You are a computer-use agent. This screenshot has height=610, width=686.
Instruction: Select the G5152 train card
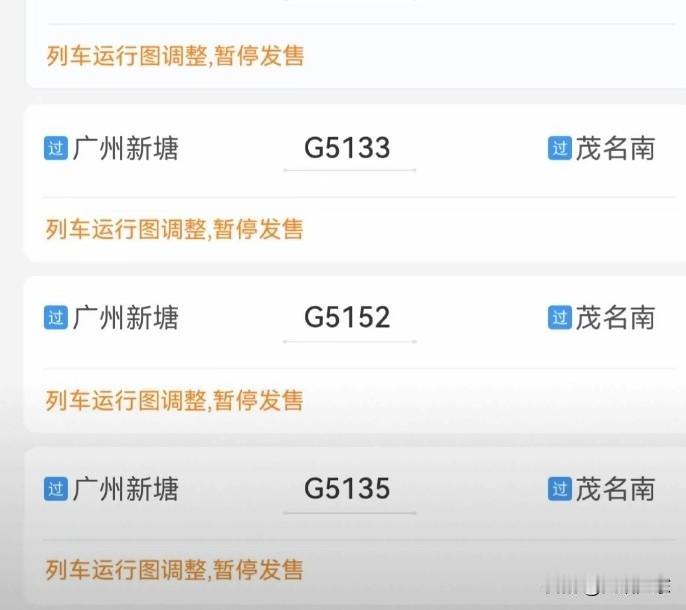347,318
